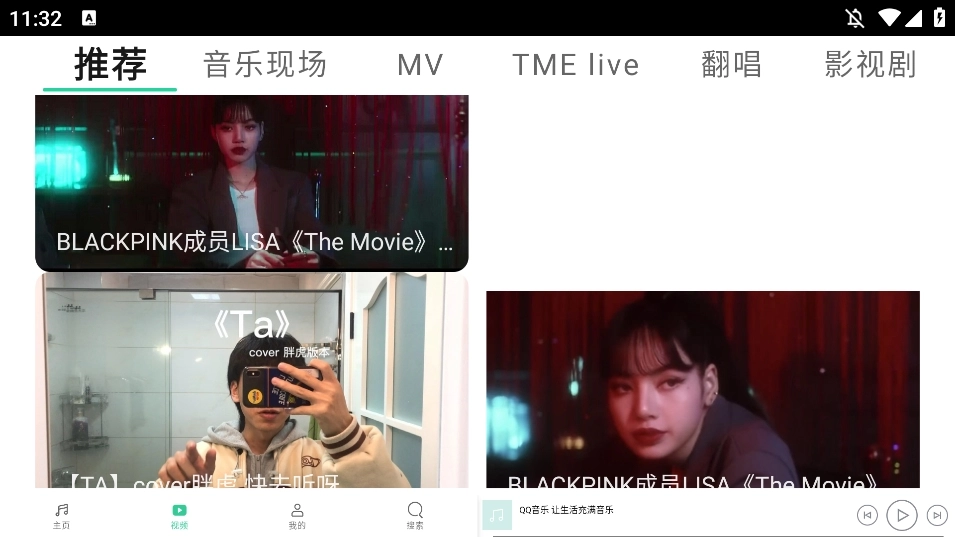Switch to the 音乐现场 tab
Viewport: 955px width, 537px height.
265,65
